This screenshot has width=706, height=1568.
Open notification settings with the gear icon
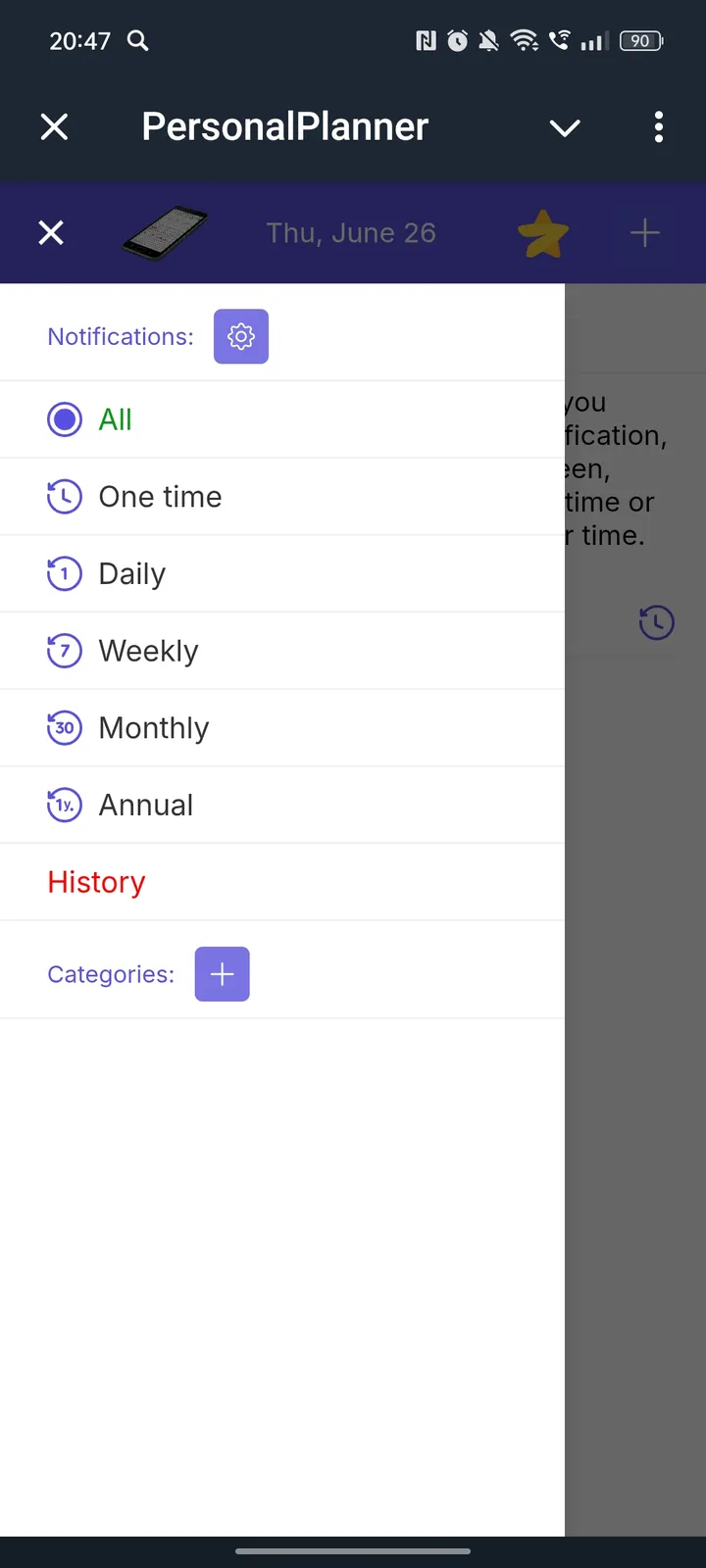(240, 336)
